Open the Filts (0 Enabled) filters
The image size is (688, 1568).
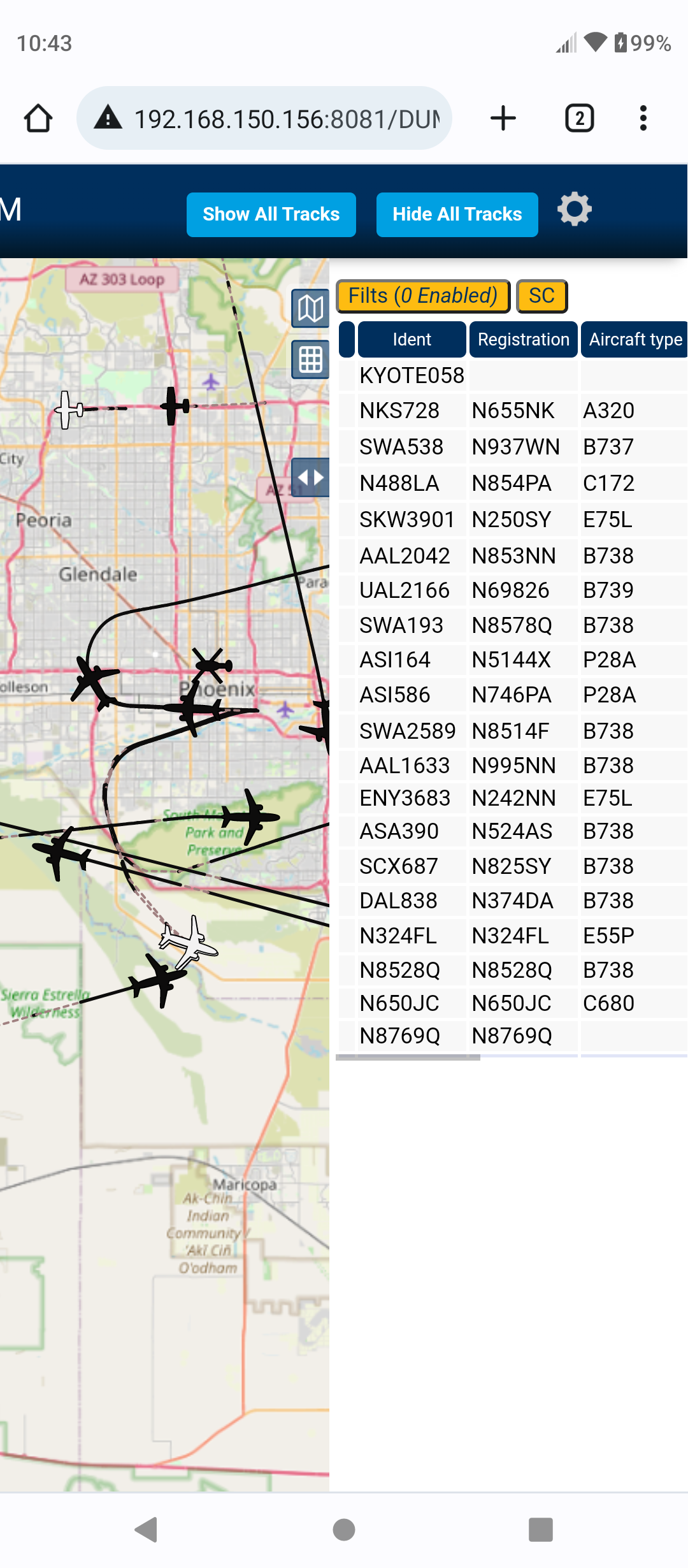pyautogui.click(x=423, y=296)
